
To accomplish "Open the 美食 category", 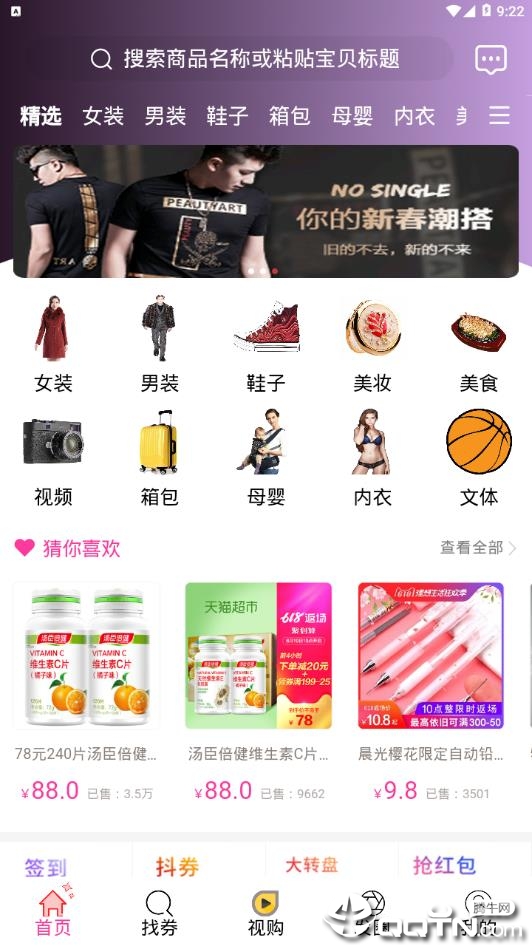I will [478, 344].
